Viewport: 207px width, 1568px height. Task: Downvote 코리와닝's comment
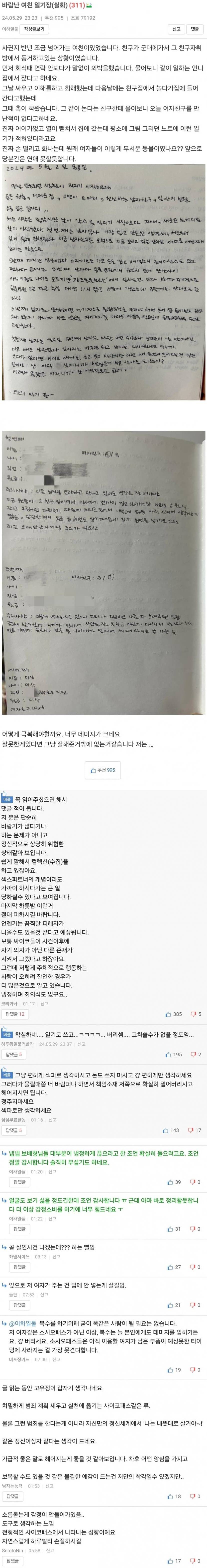coord(196,1014)
